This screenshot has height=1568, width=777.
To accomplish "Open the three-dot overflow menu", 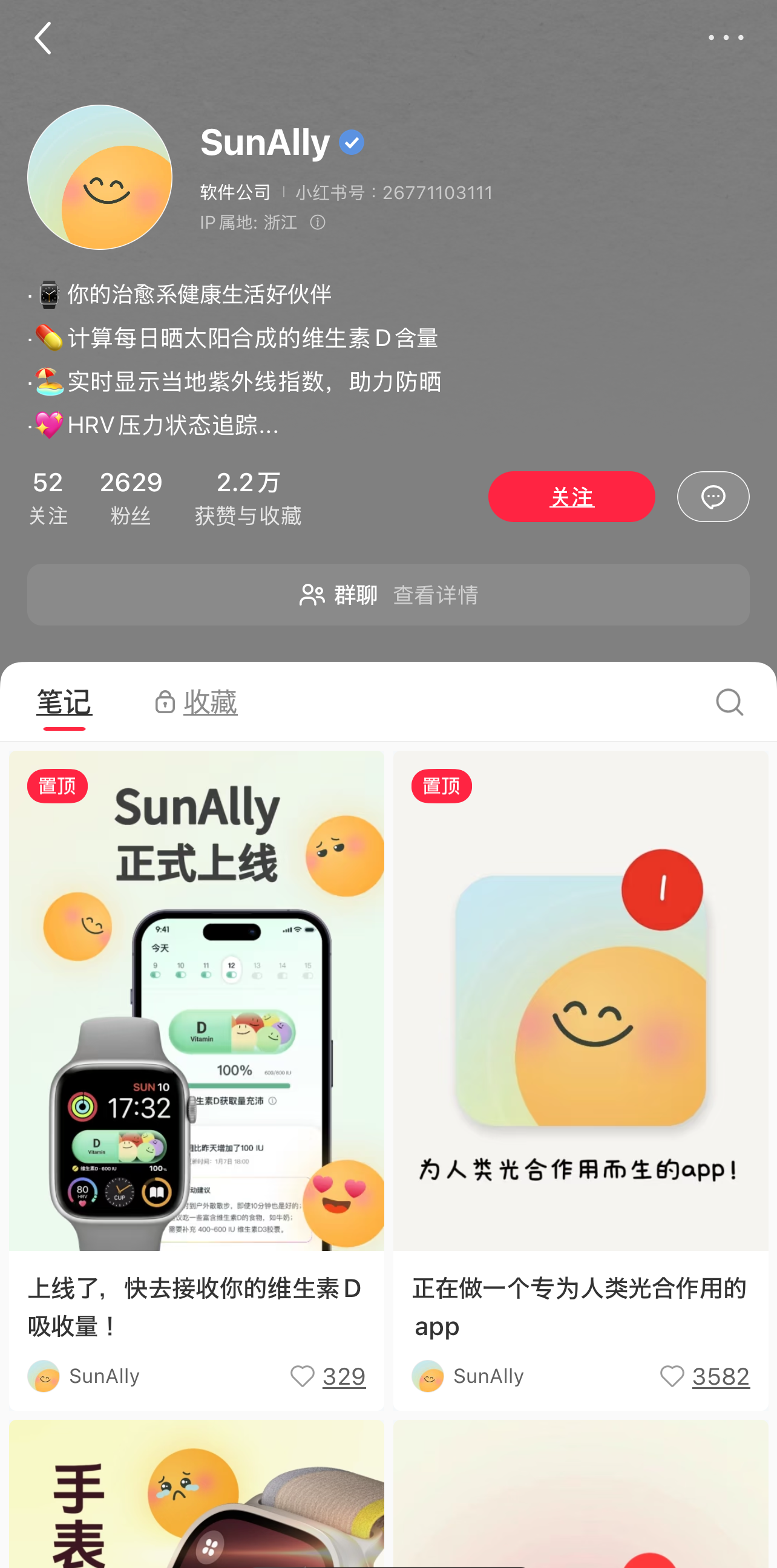I will click(726, 38).
